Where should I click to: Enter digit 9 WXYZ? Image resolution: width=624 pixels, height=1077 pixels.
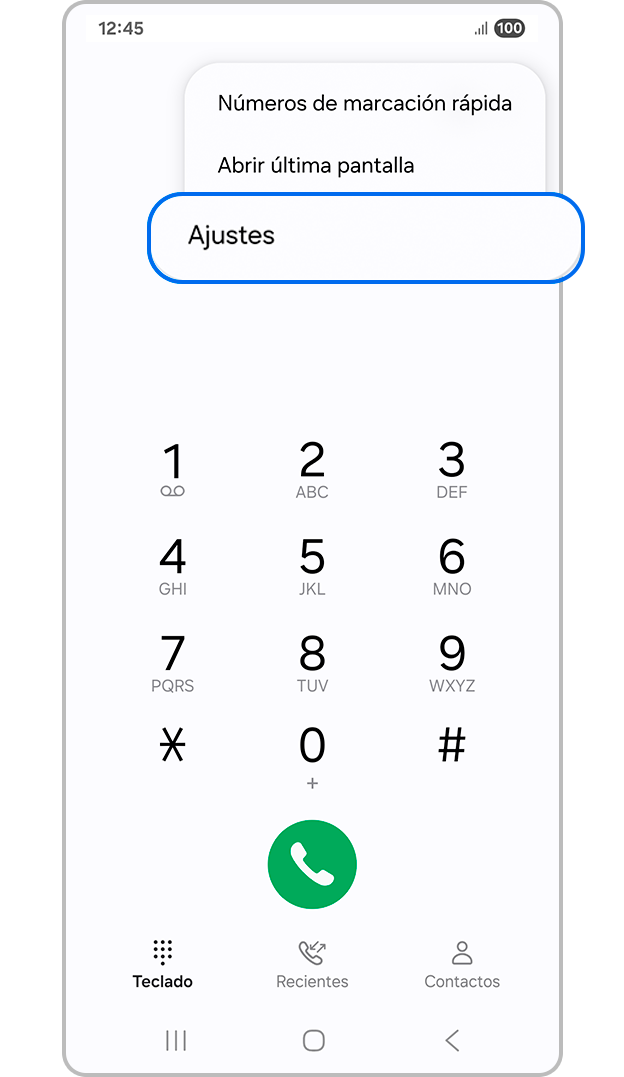point(452,663)
